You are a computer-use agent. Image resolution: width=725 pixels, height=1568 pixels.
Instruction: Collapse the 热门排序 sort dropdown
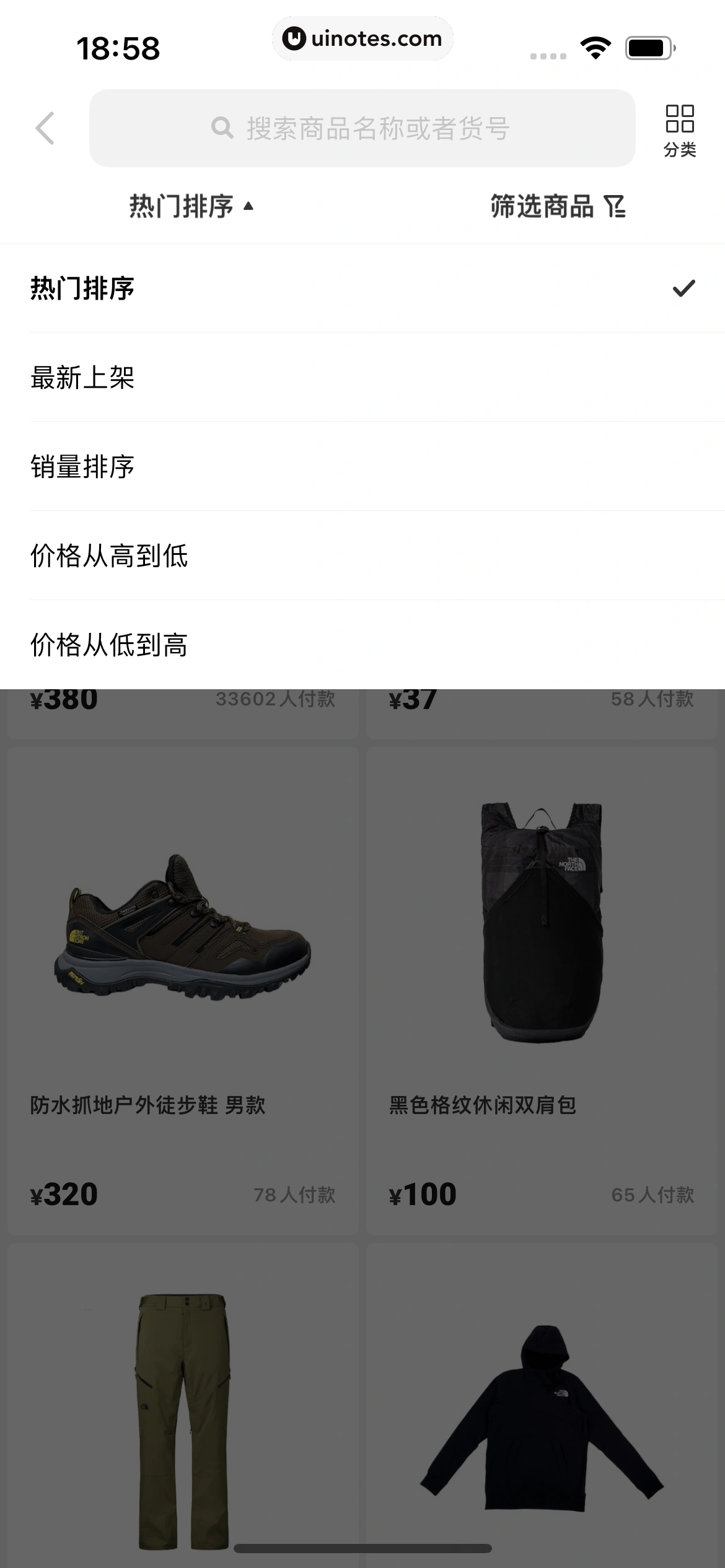tap(191, 206)
